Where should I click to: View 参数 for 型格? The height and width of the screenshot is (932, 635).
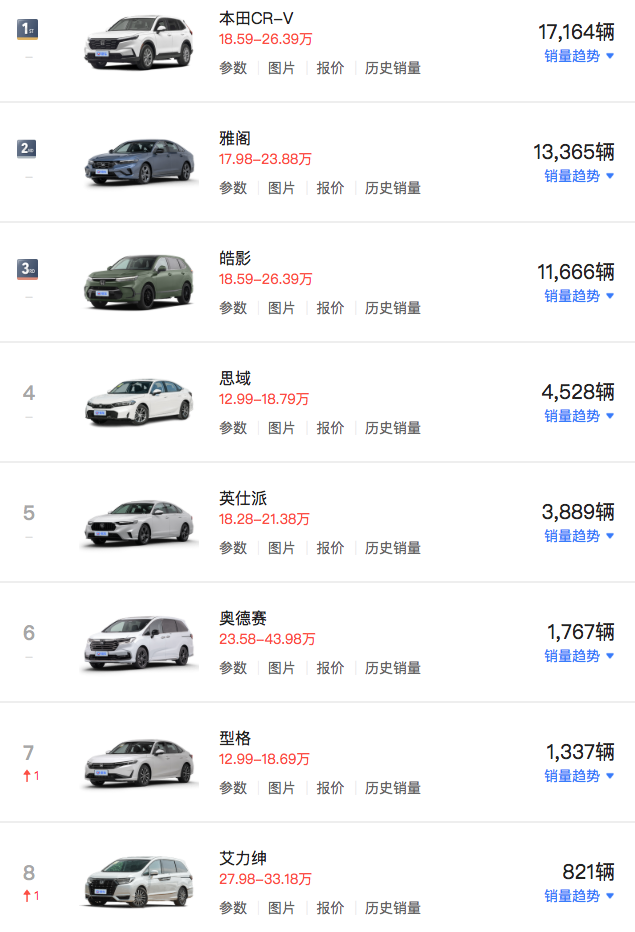[x=233, y=788]
